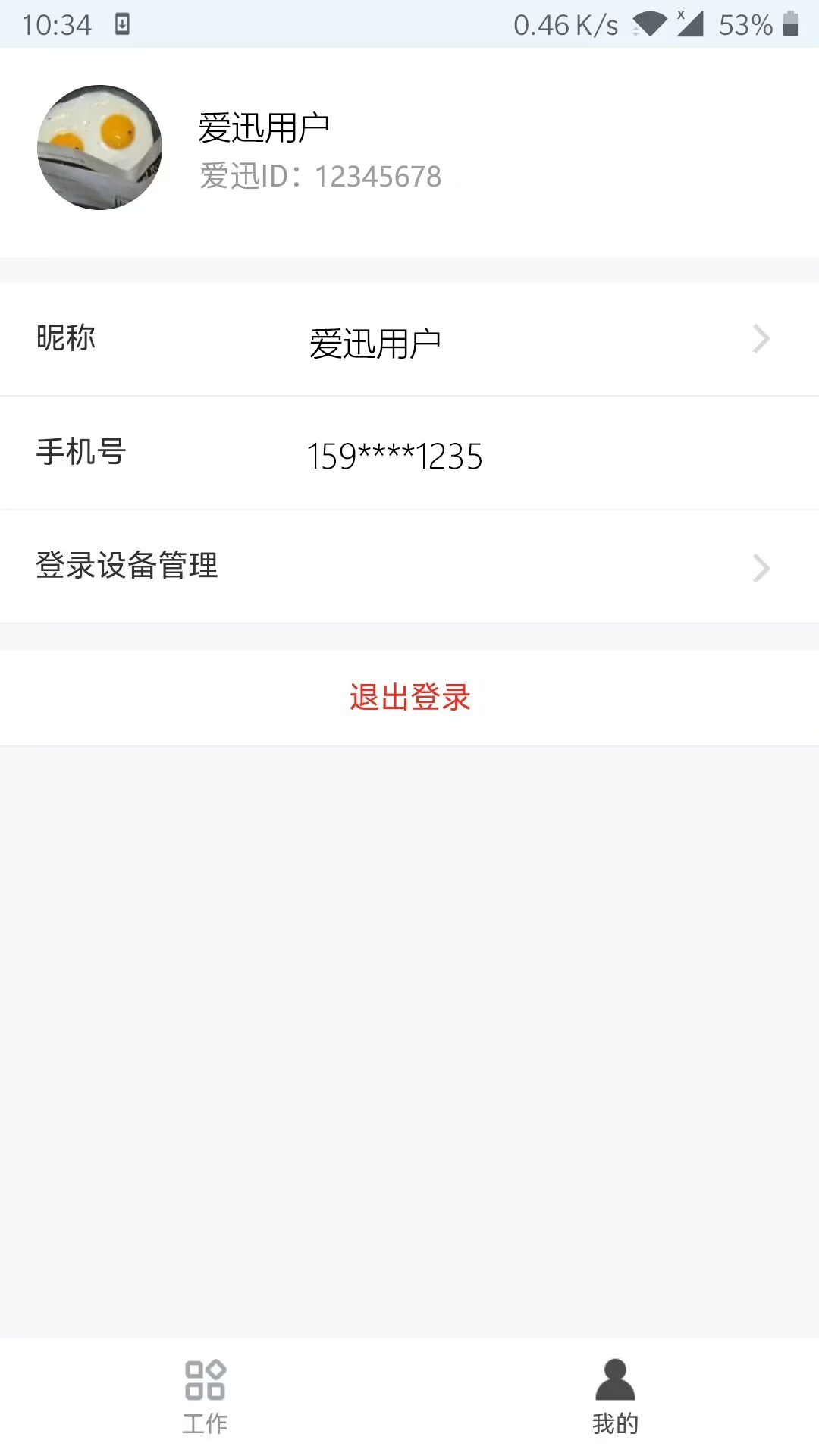The height and width of the screenshot is (1456, 819).
Task: Tap the arrow beside 登录设备管理
Action: 761,567
